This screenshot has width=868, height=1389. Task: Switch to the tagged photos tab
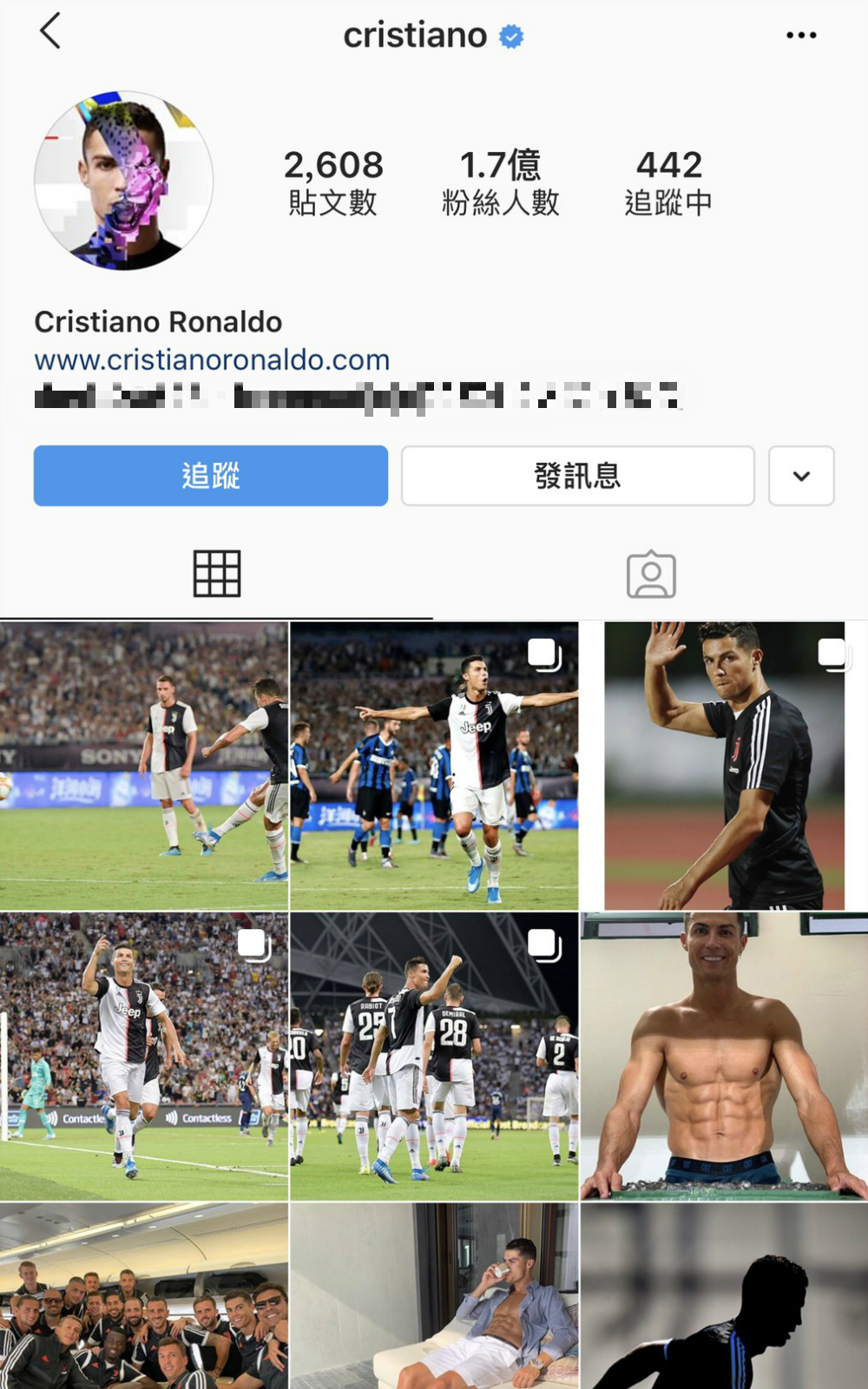click(651, 574)
